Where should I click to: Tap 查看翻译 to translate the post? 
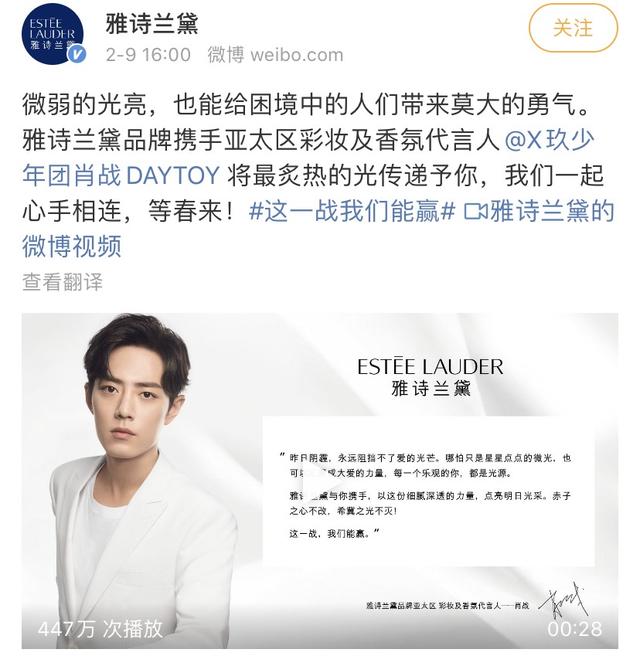tap(63, 282)
